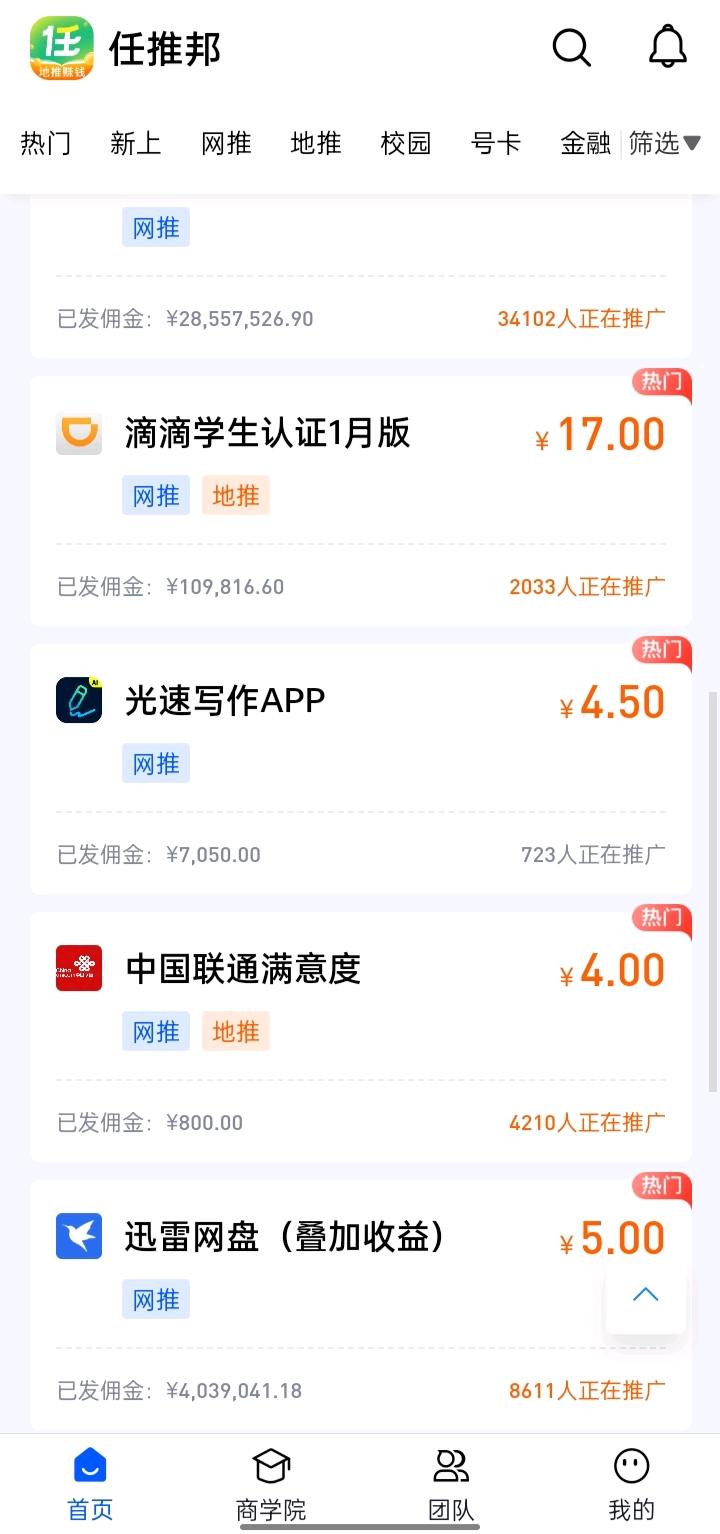
Task: Switch to the 热门 tab
Action: click(46, 143)
